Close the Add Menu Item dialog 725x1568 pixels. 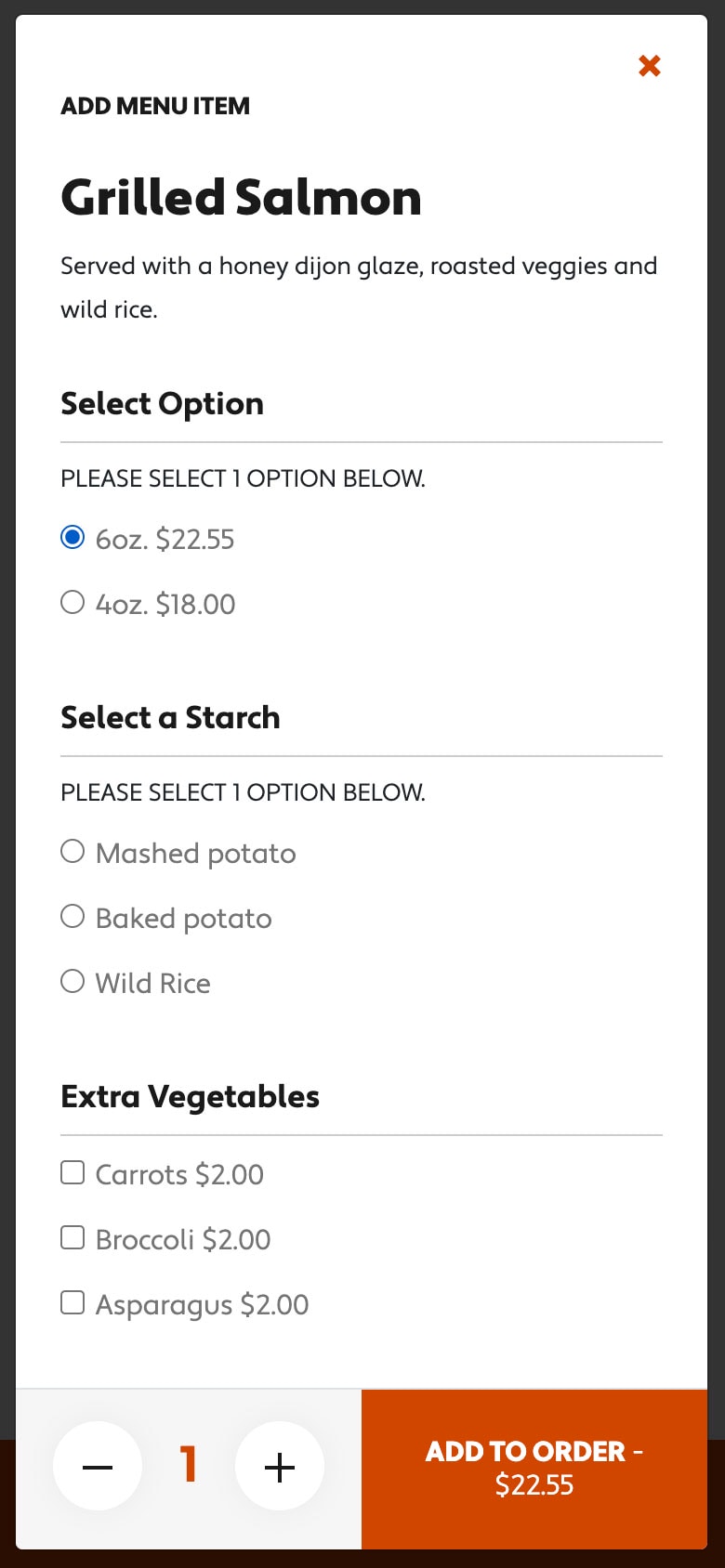(649, 66)
